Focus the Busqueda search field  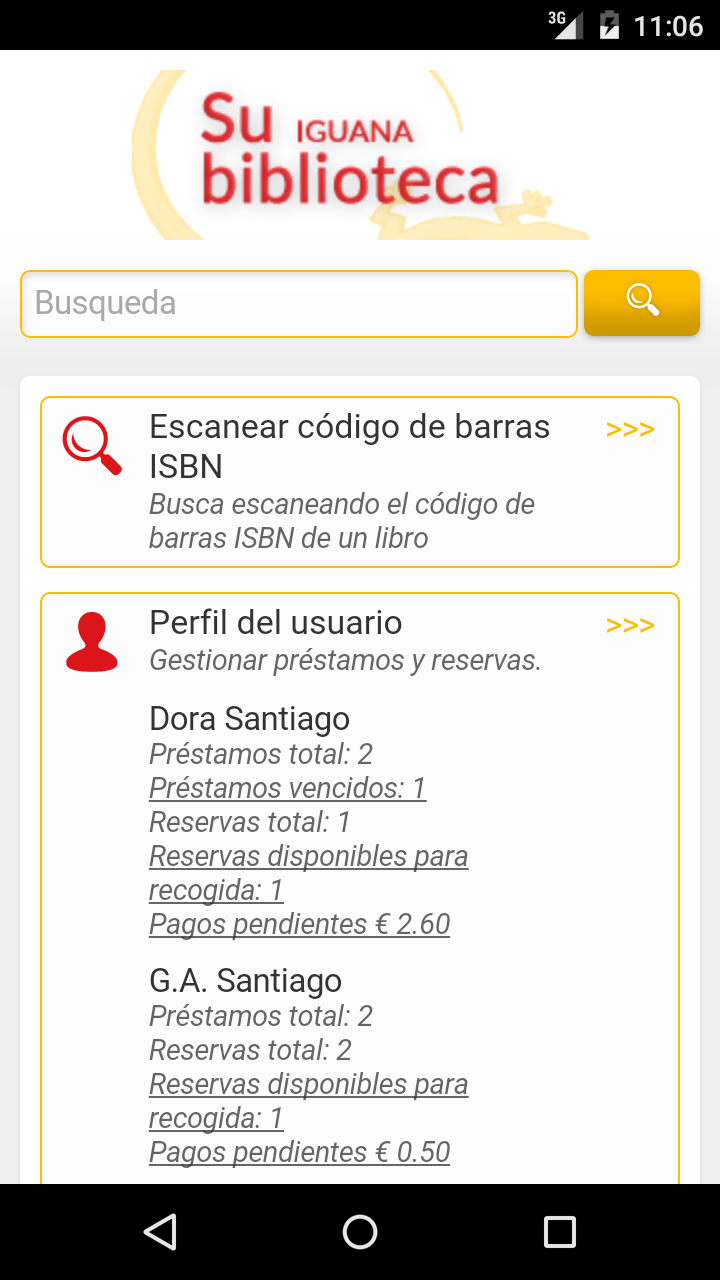[299, 304]
